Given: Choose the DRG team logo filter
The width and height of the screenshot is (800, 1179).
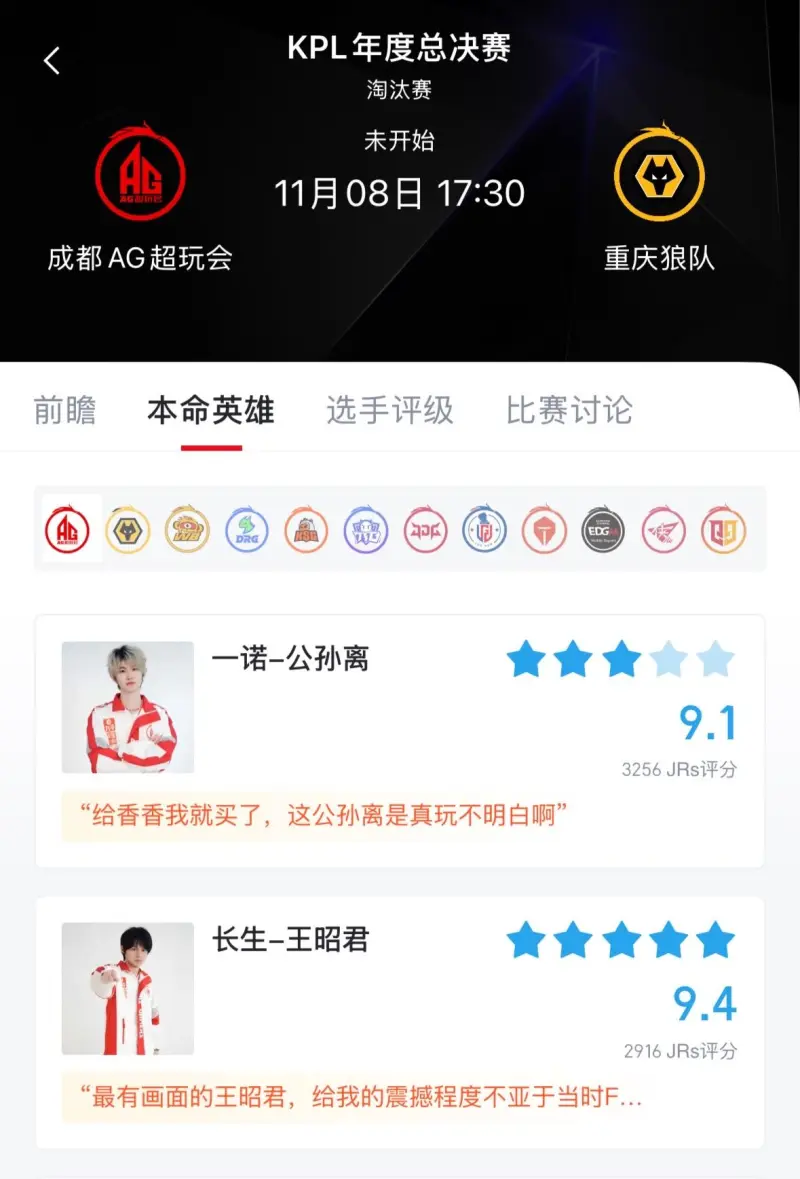Looking at the screenshot, I should coord(247,530).
